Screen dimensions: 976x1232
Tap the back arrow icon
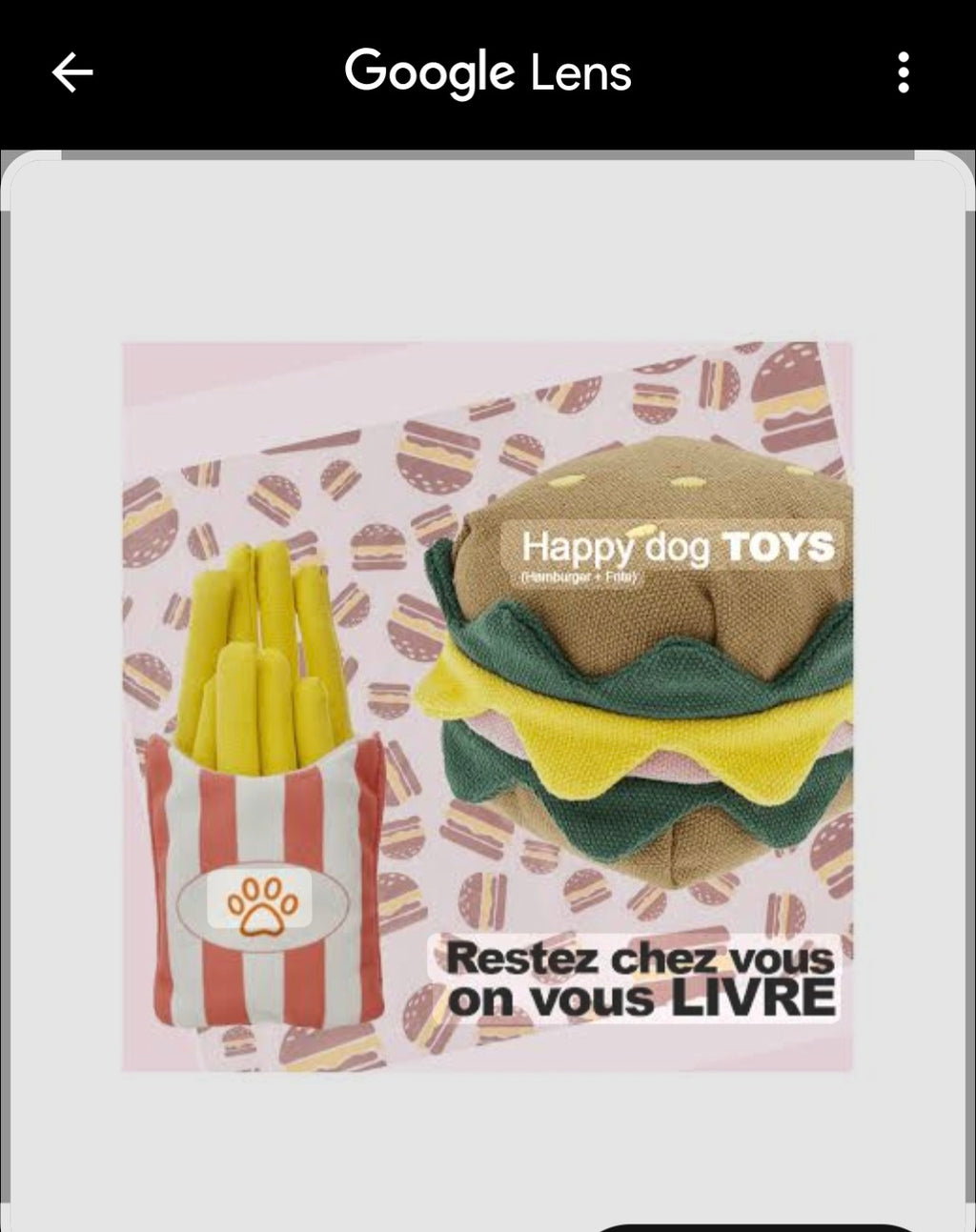pos(70,71)
